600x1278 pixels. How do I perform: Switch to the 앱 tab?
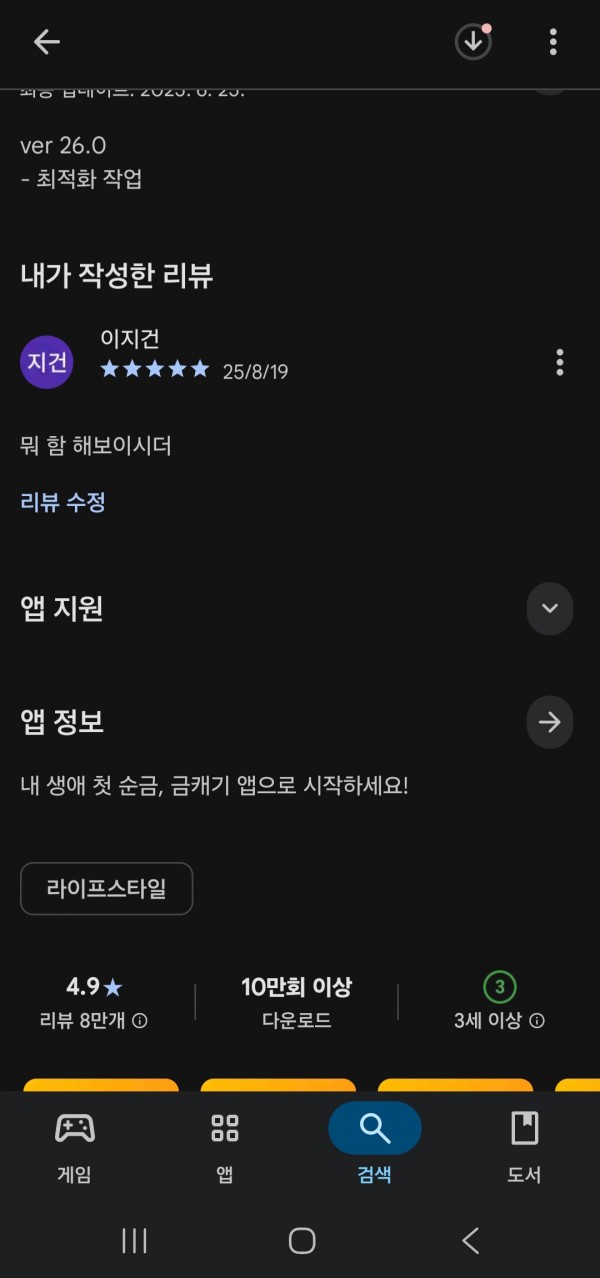coord(225,1147)
